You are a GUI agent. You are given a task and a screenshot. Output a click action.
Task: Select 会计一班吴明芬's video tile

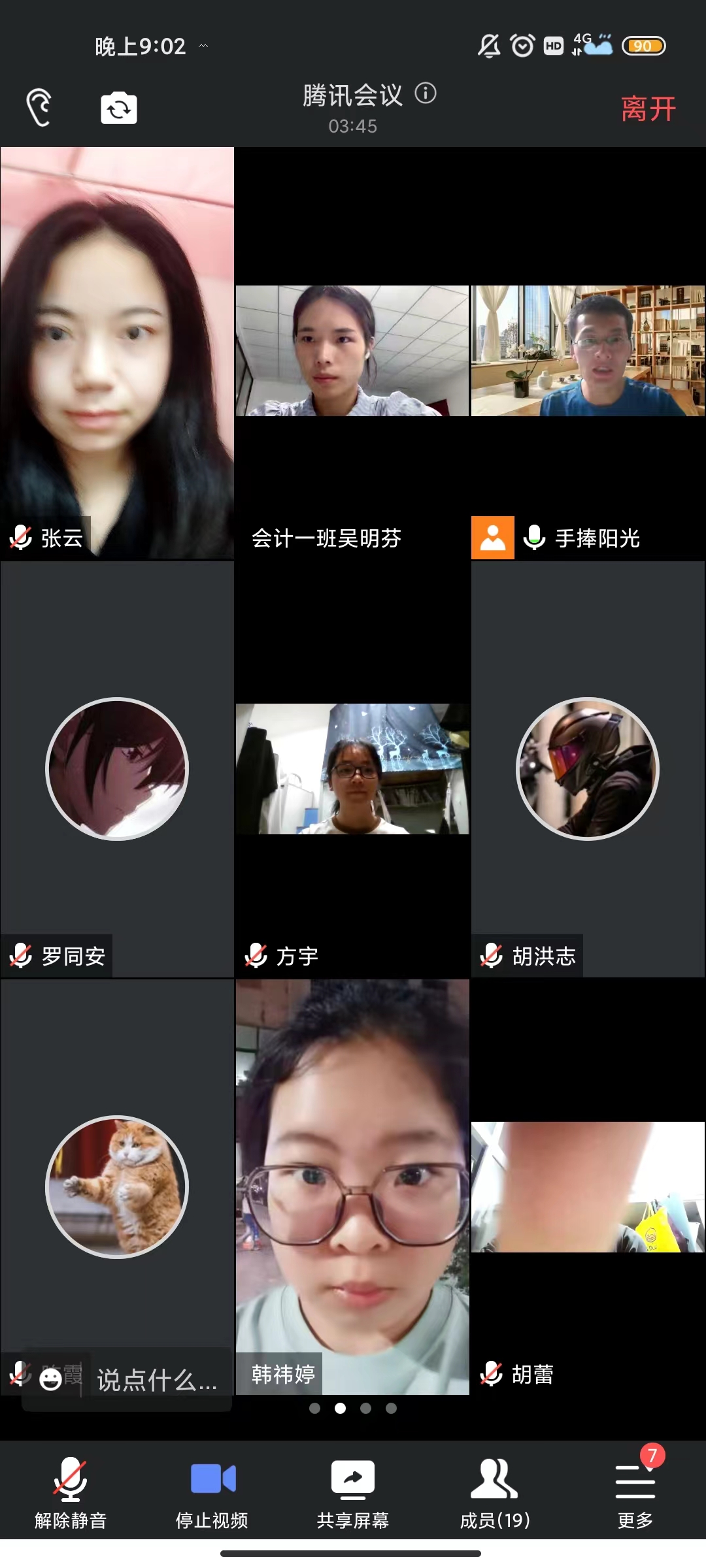tap(352, 353)
